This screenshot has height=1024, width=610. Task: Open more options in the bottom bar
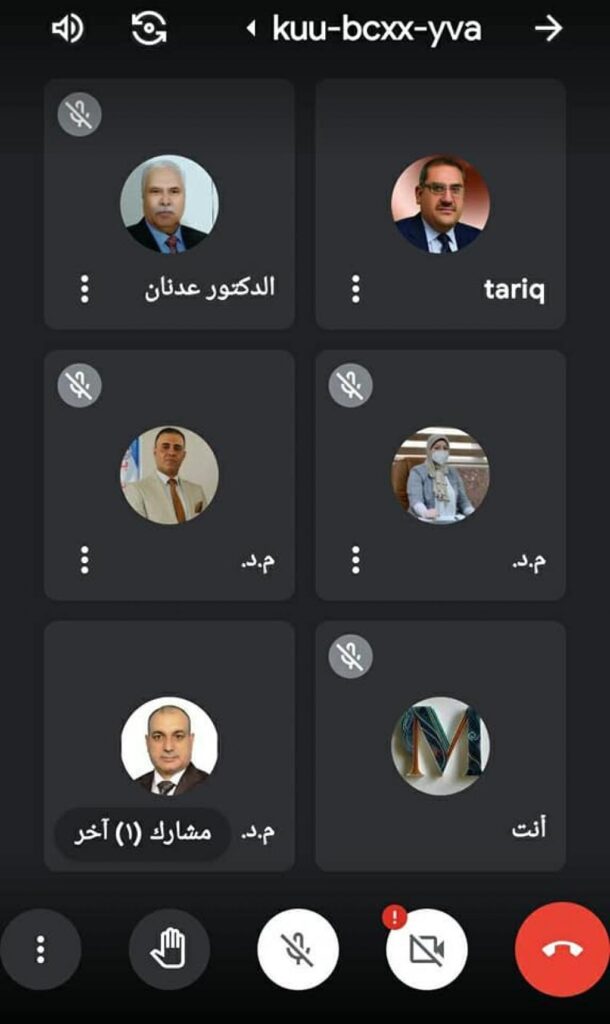coord(40,949)
